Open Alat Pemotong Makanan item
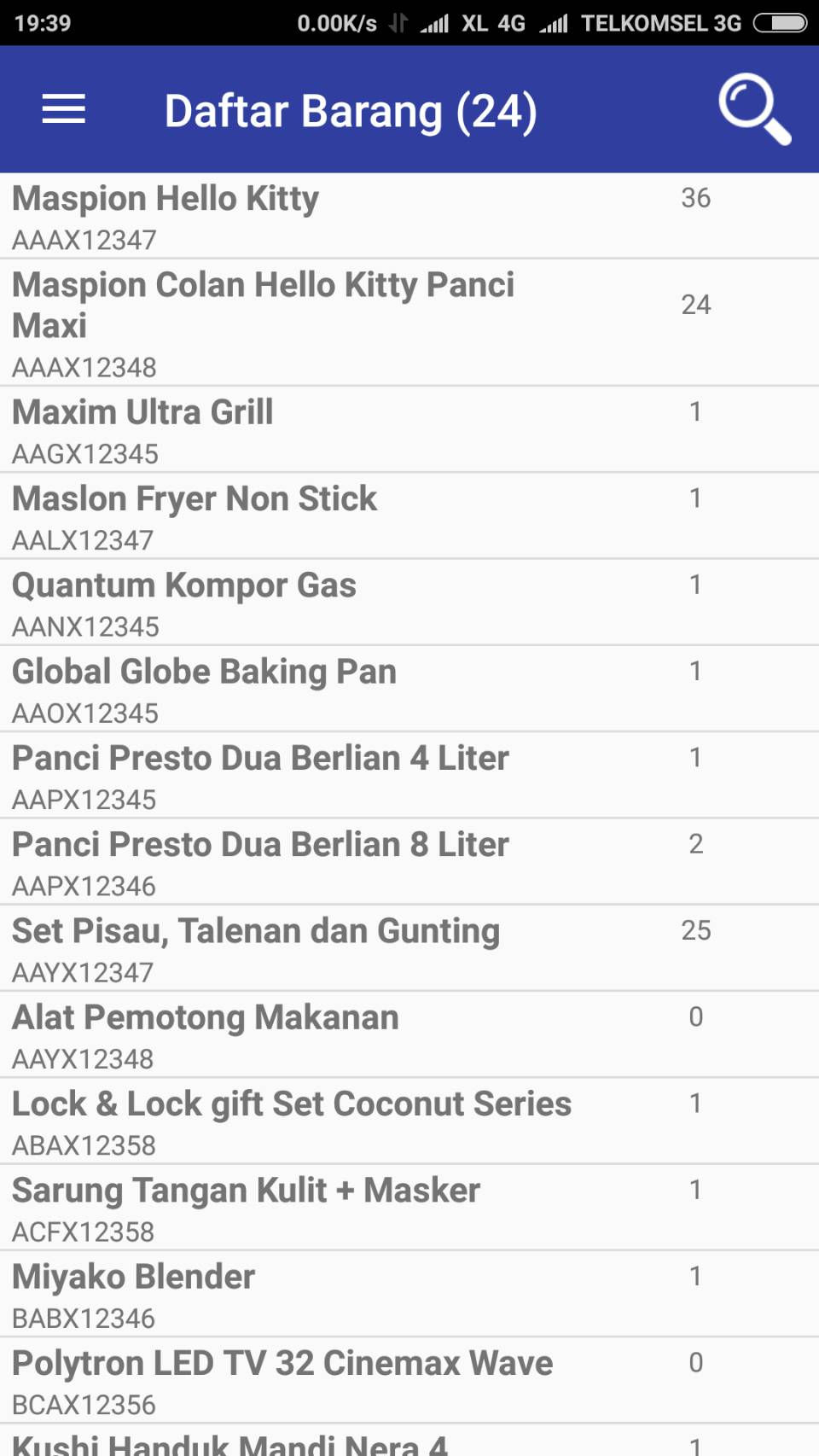The width and height of the screenshot is (819, 1456). [409, 1034]
